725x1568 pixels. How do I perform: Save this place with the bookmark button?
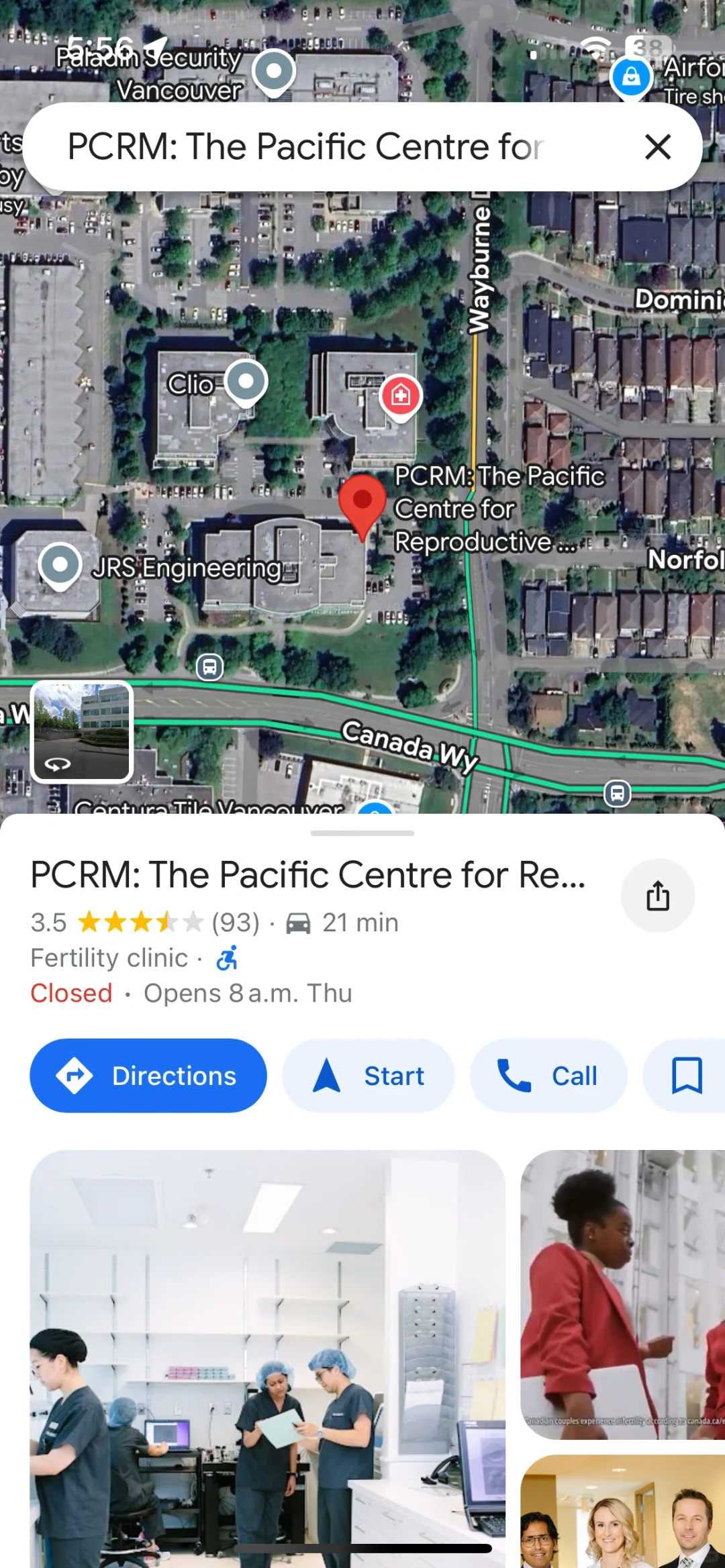pos(686,1076)
